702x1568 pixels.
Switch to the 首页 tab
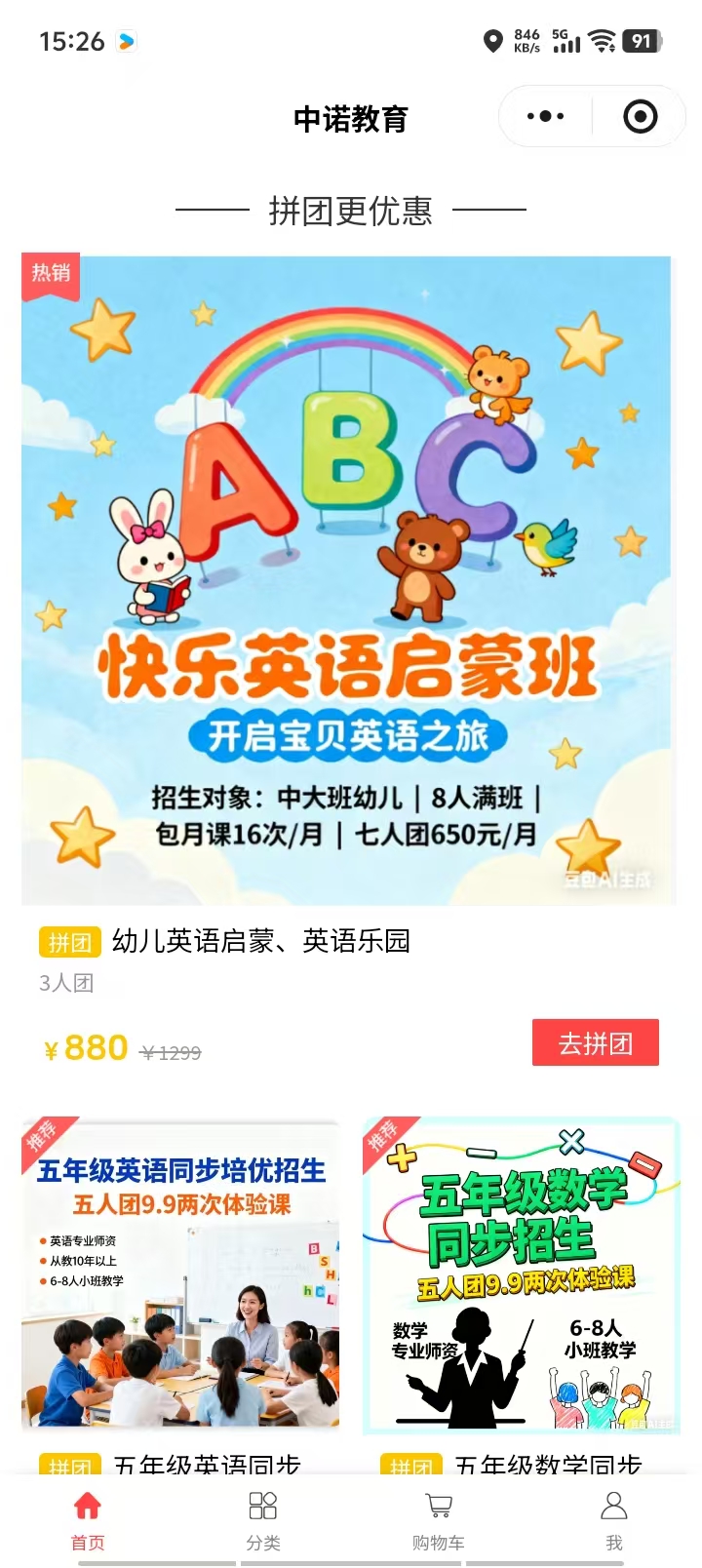pyautogui.click(x=88, y=1519)
